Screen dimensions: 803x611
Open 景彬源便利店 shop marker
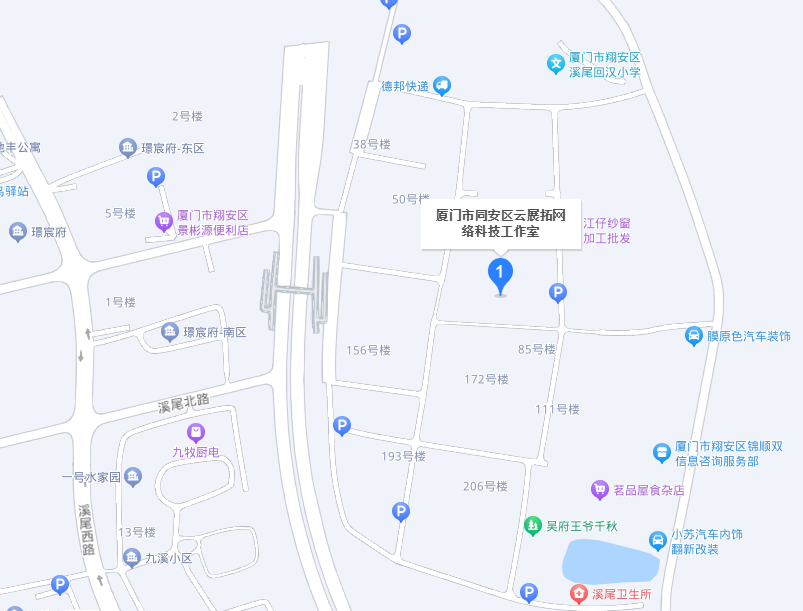coord(162,222)
